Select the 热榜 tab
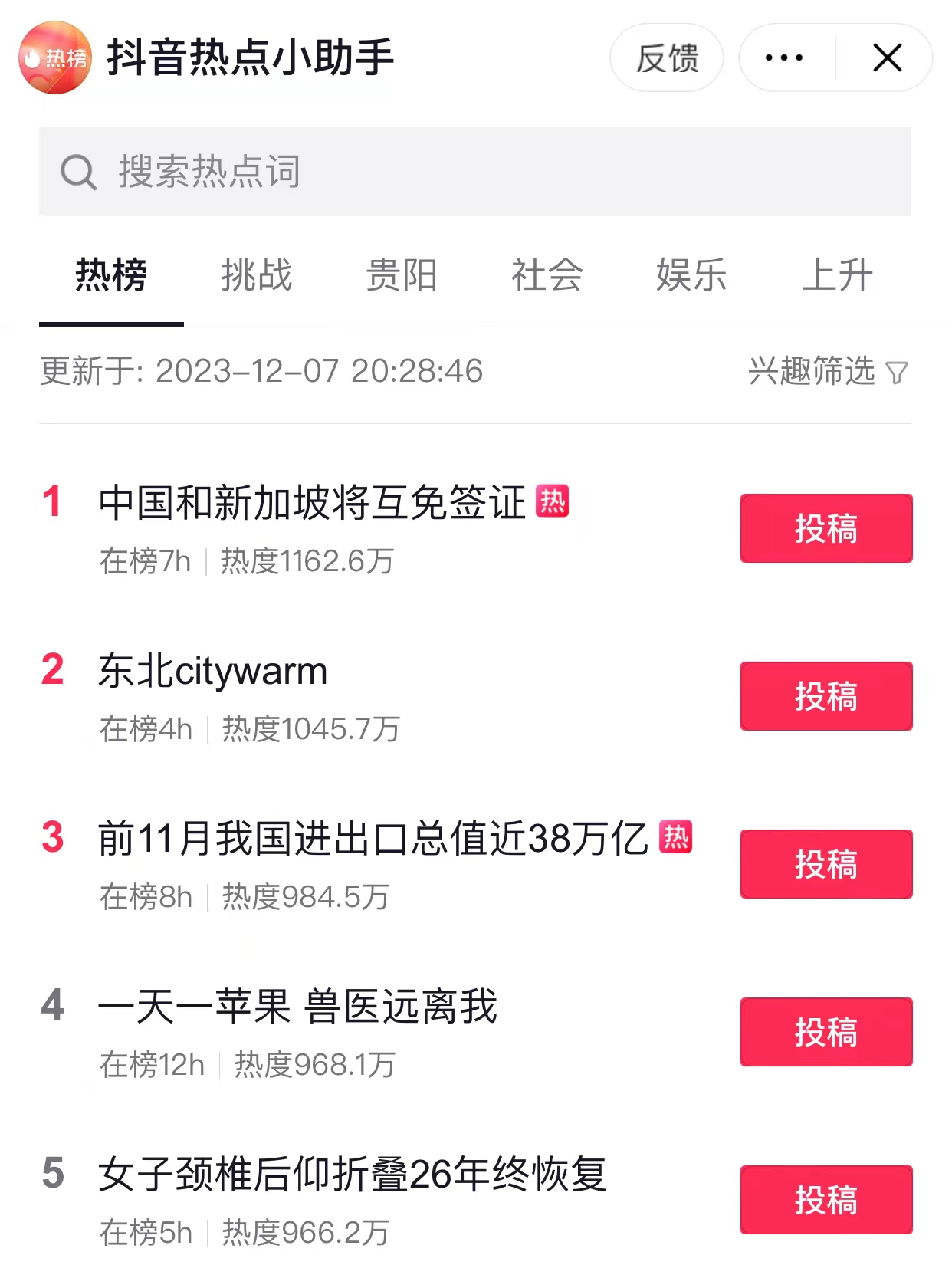This screenshot has width=952, height=1275. (111, 275)
